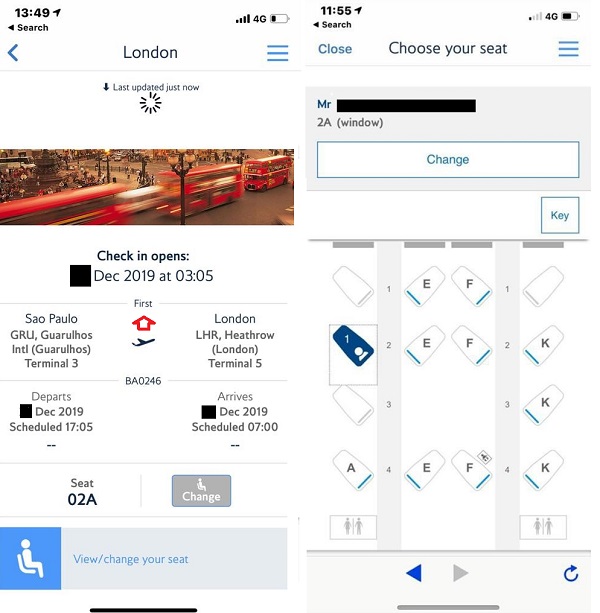
Task: Select seat F in row 2
Action: (470, 345)
